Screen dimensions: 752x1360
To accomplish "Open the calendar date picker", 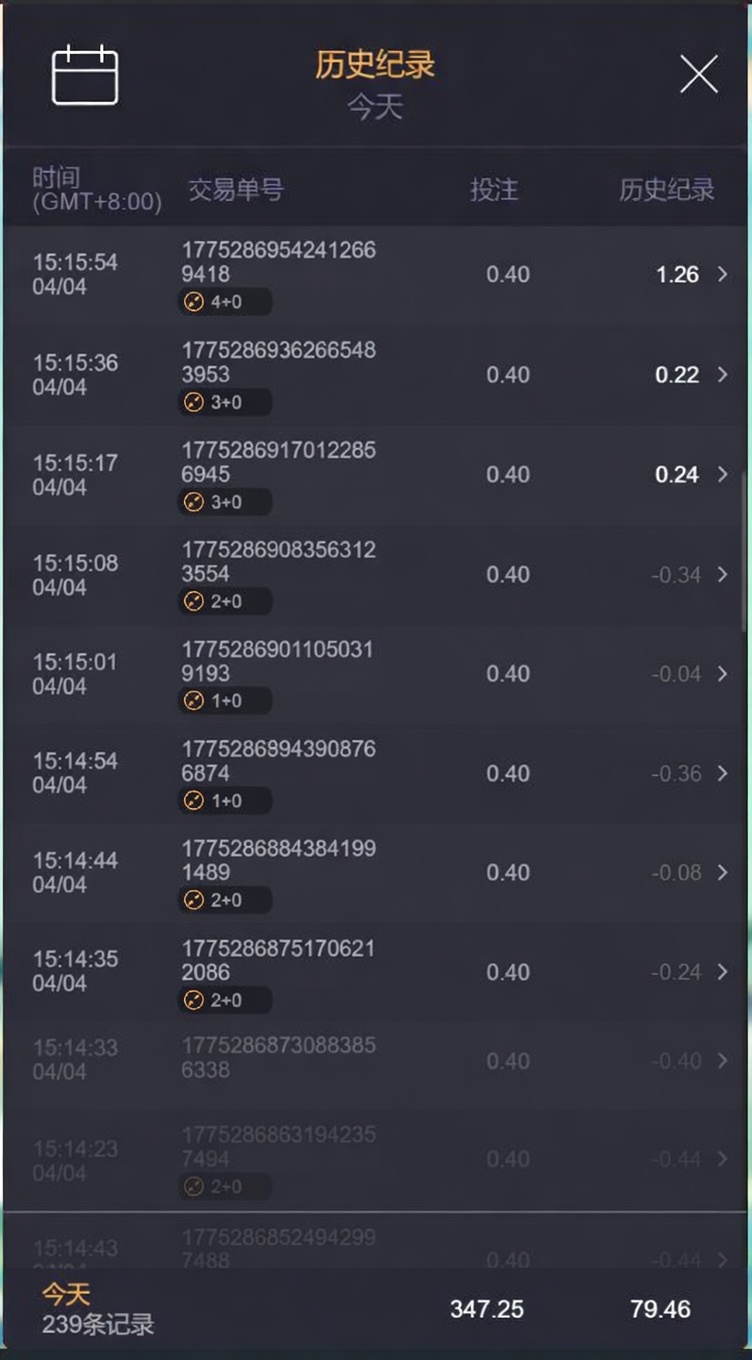I will [85, 75].
